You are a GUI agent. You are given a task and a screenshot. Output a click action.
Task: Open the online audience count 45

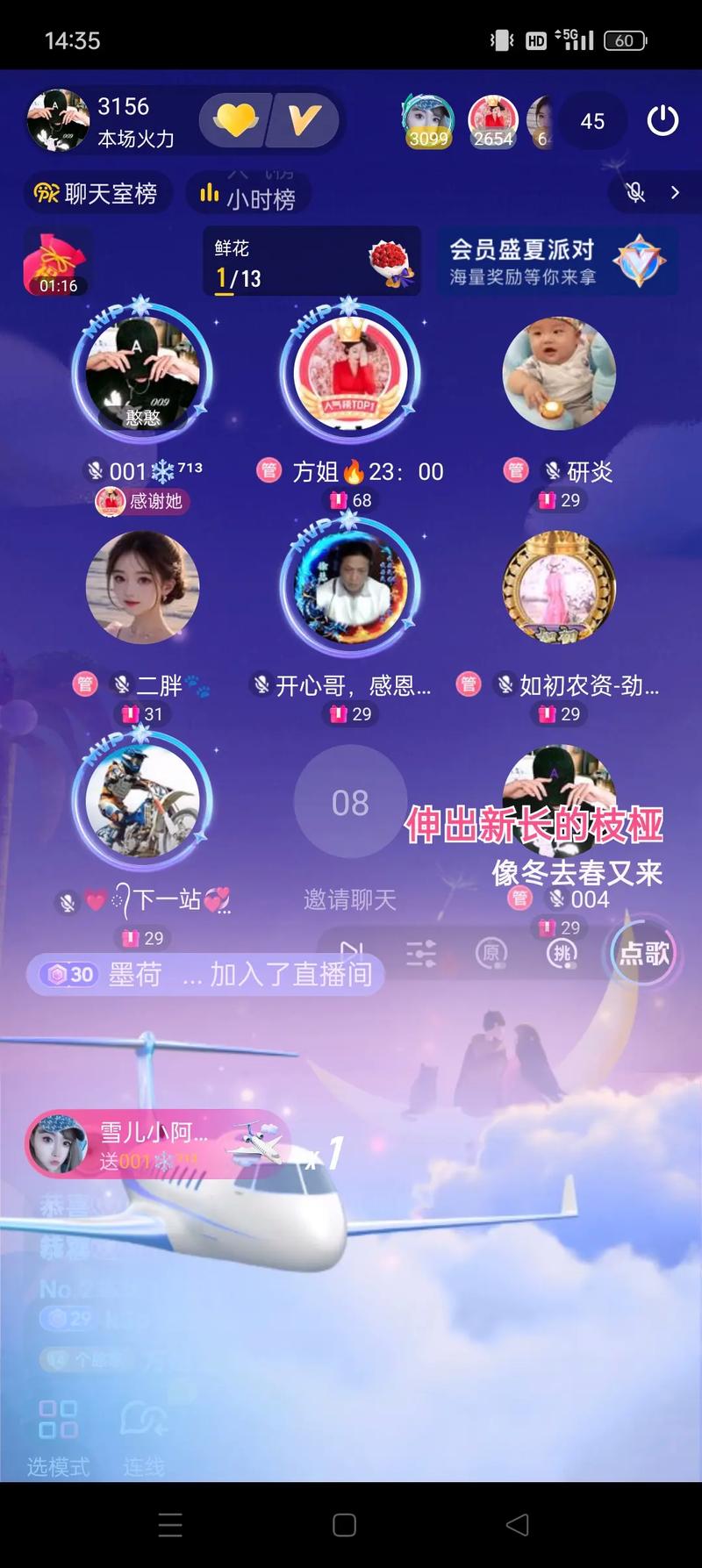pos(592,121)
